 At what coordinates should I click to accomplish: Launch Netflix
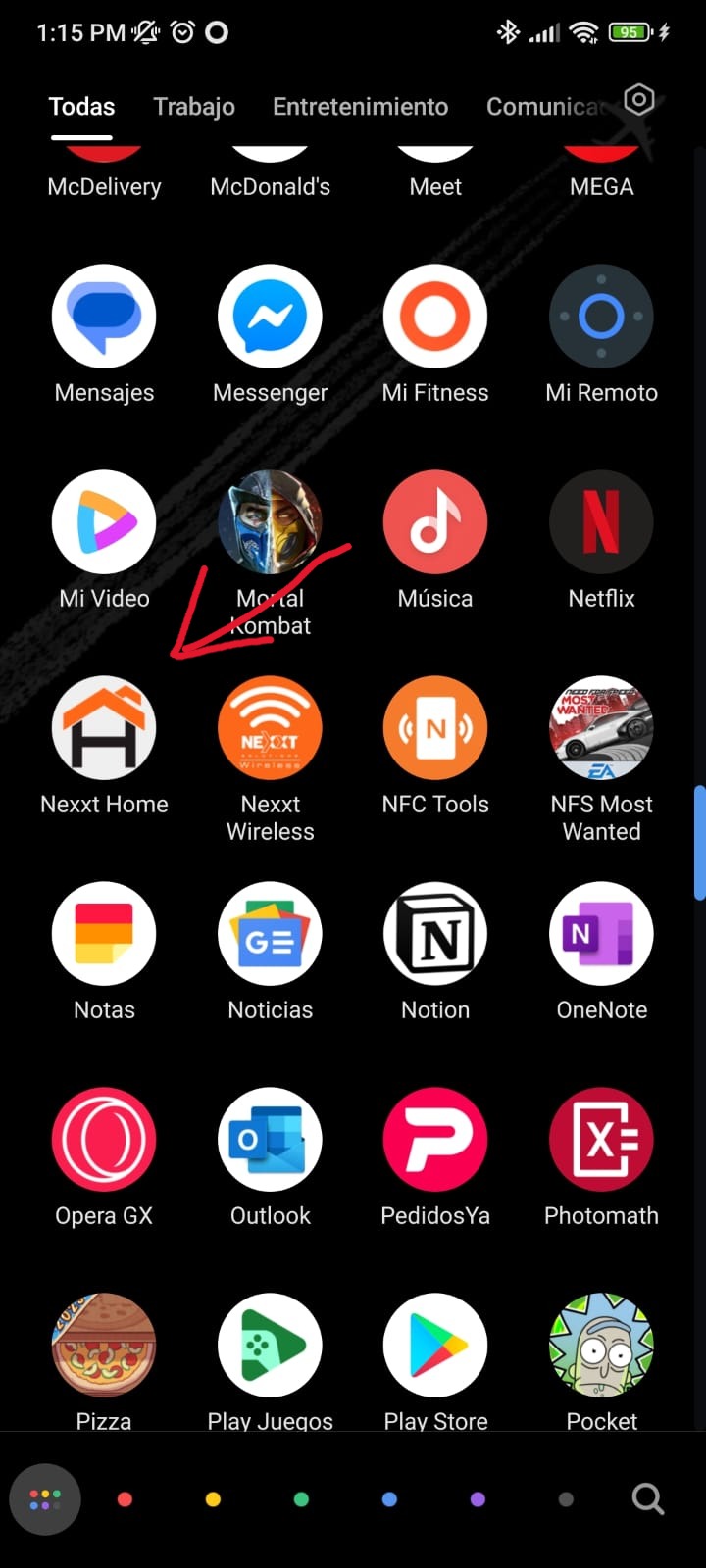coord(601,523)
